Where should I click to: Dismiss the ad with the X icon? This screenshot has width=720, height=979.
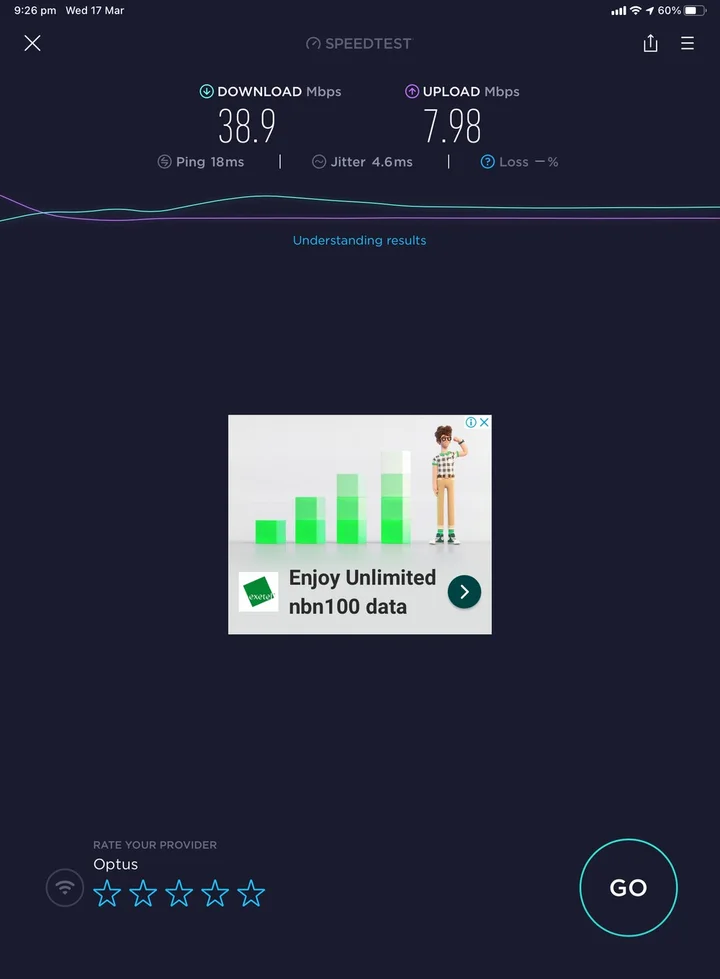pos(485,422)
